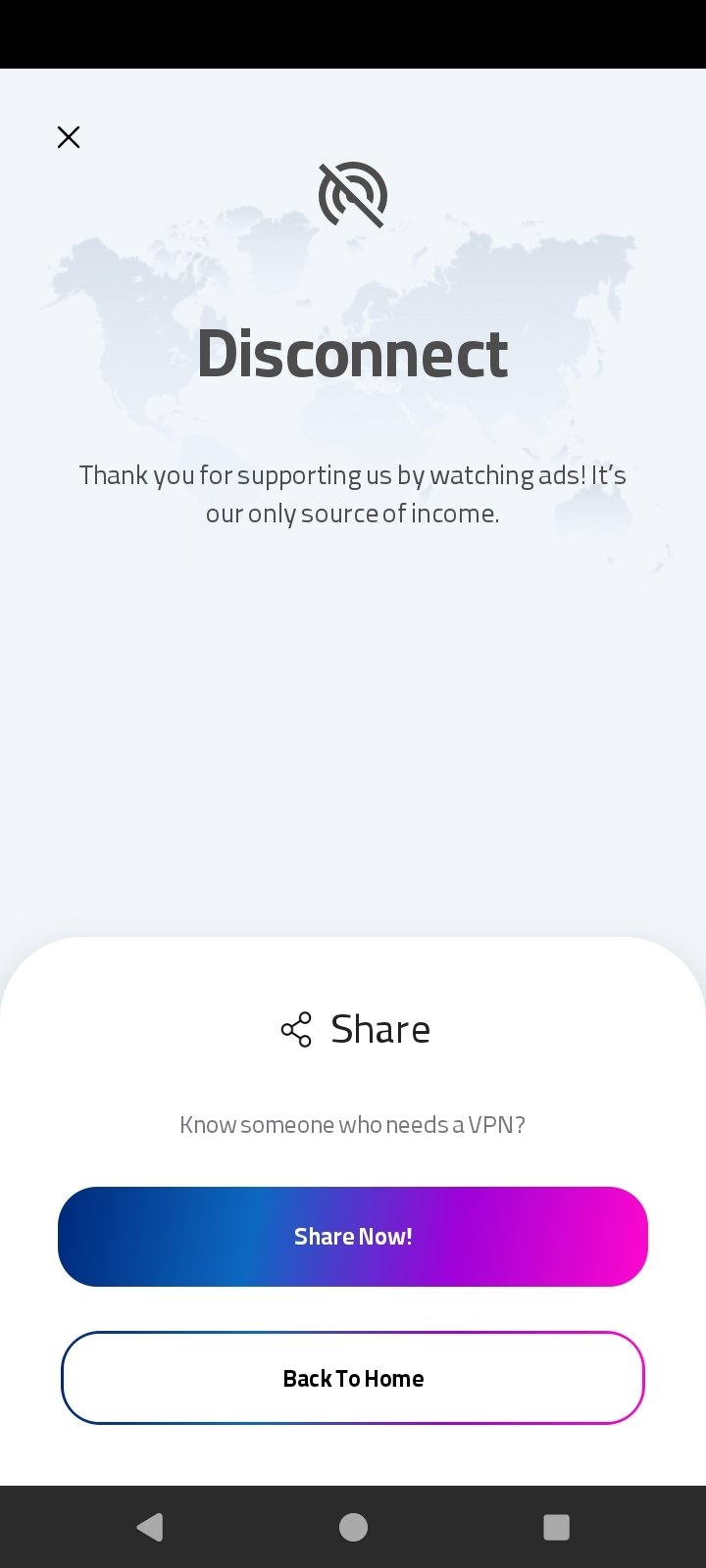
Task: Click the crossed-out connection symbol above Disconnect
Action: pyautogui.click(x=353, y=195)
